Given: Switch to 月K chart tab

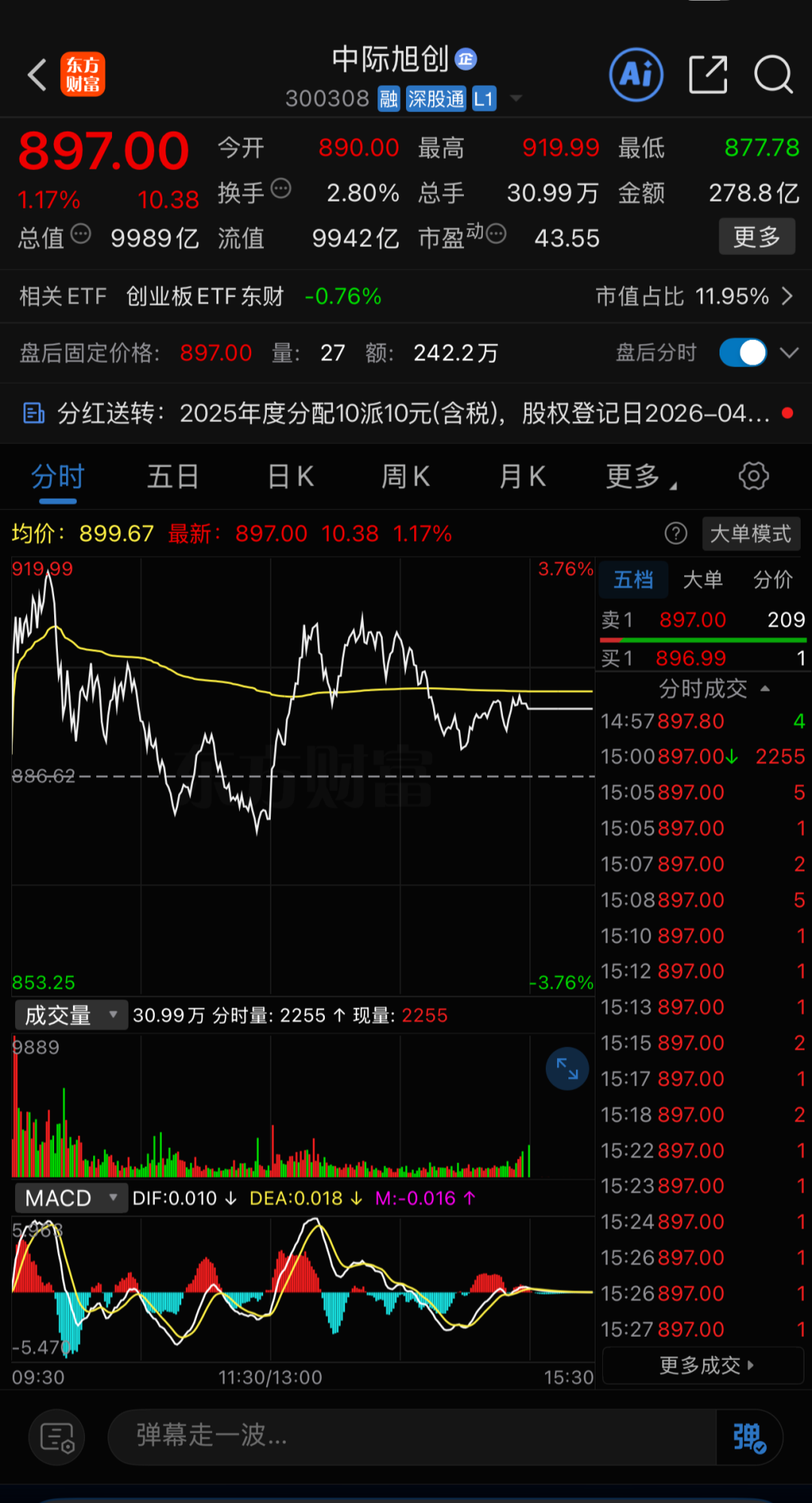Looking at the screenshot, I should [x=523, y=477].
